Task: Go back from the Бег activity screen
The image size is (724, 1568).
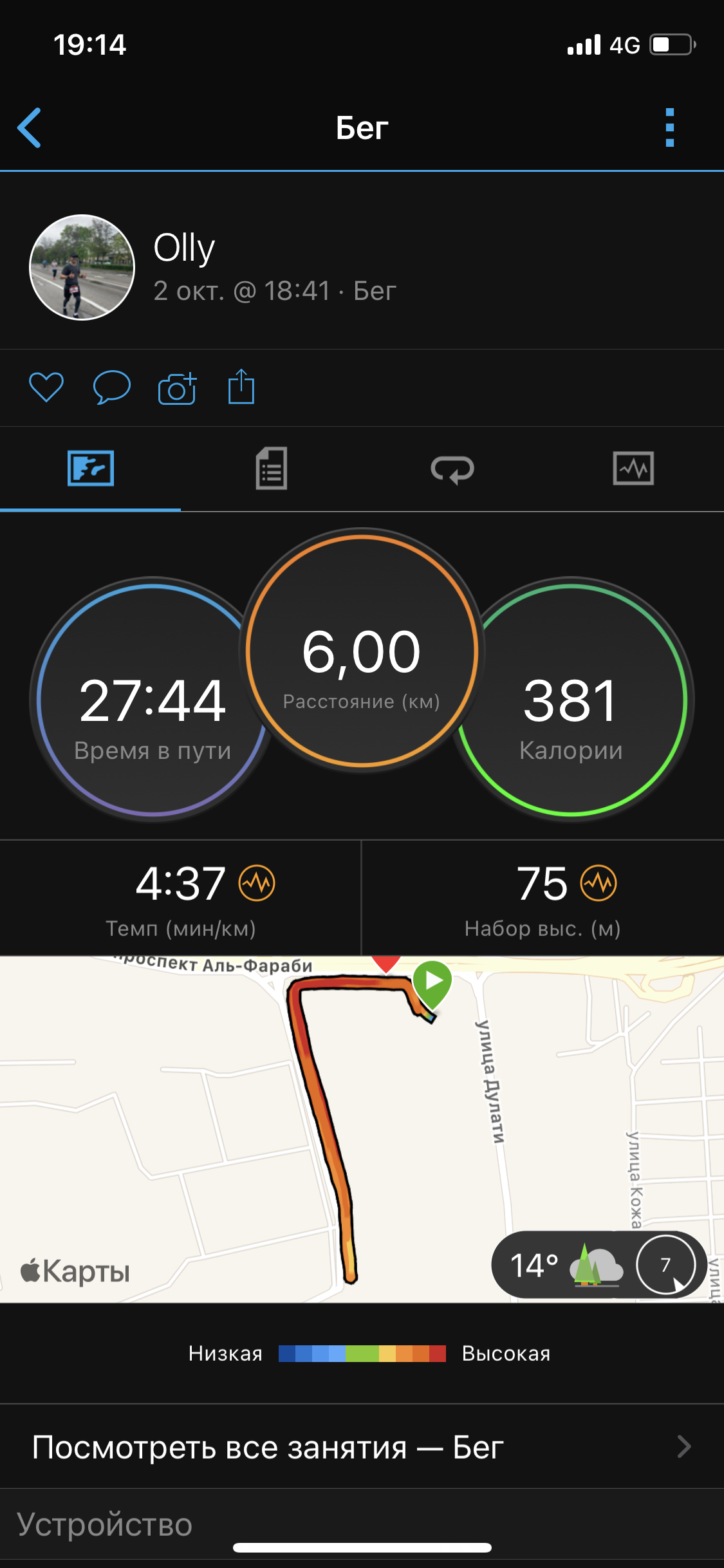Action: pyautogui.click(x=30, y=127)
